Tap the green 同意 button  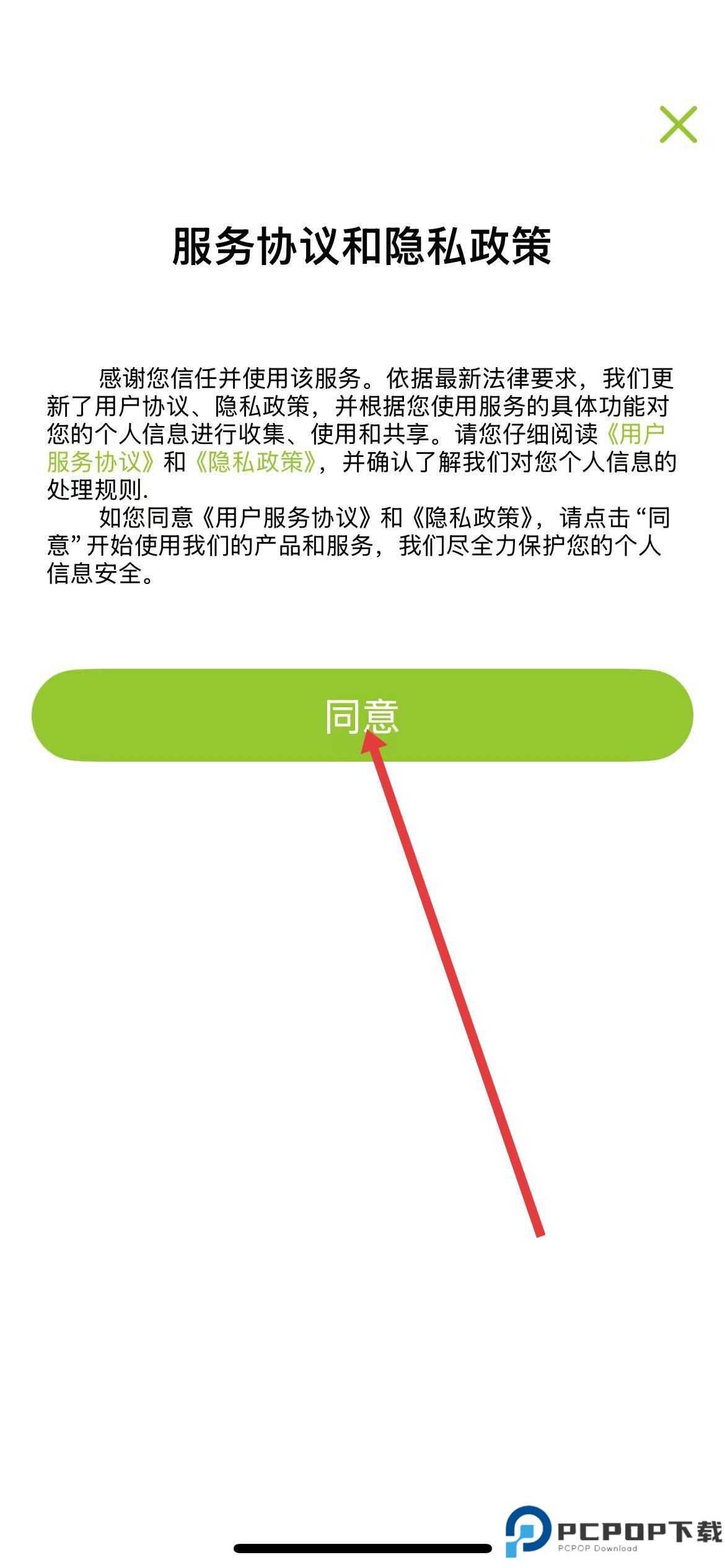[x=362, y=715]
